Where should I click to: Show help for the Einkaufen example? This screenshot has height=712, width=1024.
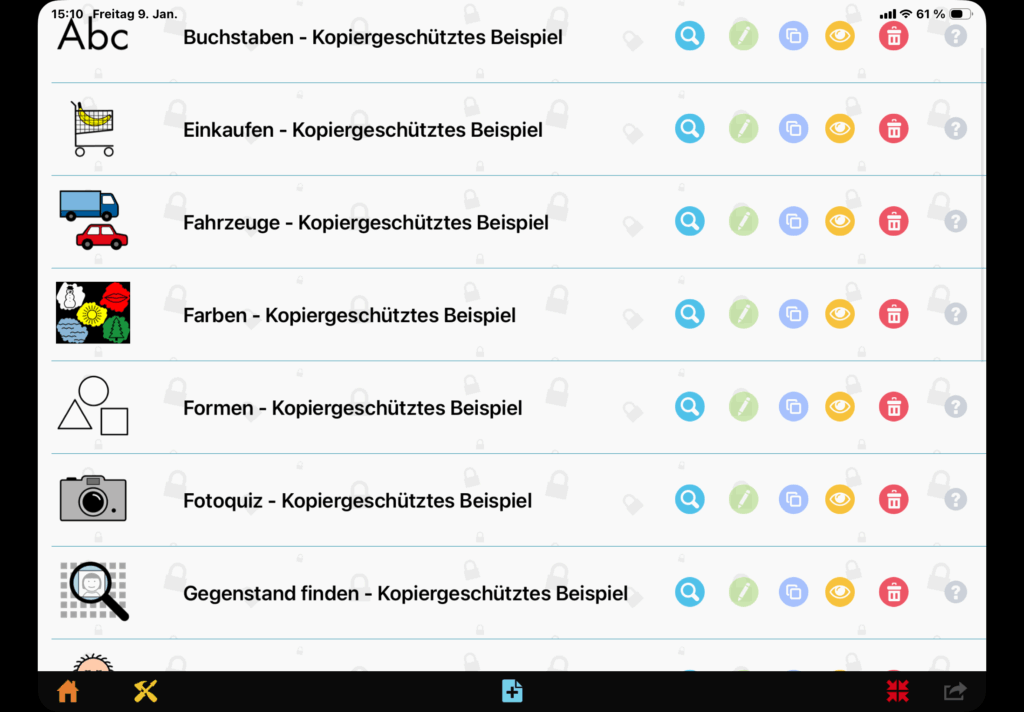(956, 129)
